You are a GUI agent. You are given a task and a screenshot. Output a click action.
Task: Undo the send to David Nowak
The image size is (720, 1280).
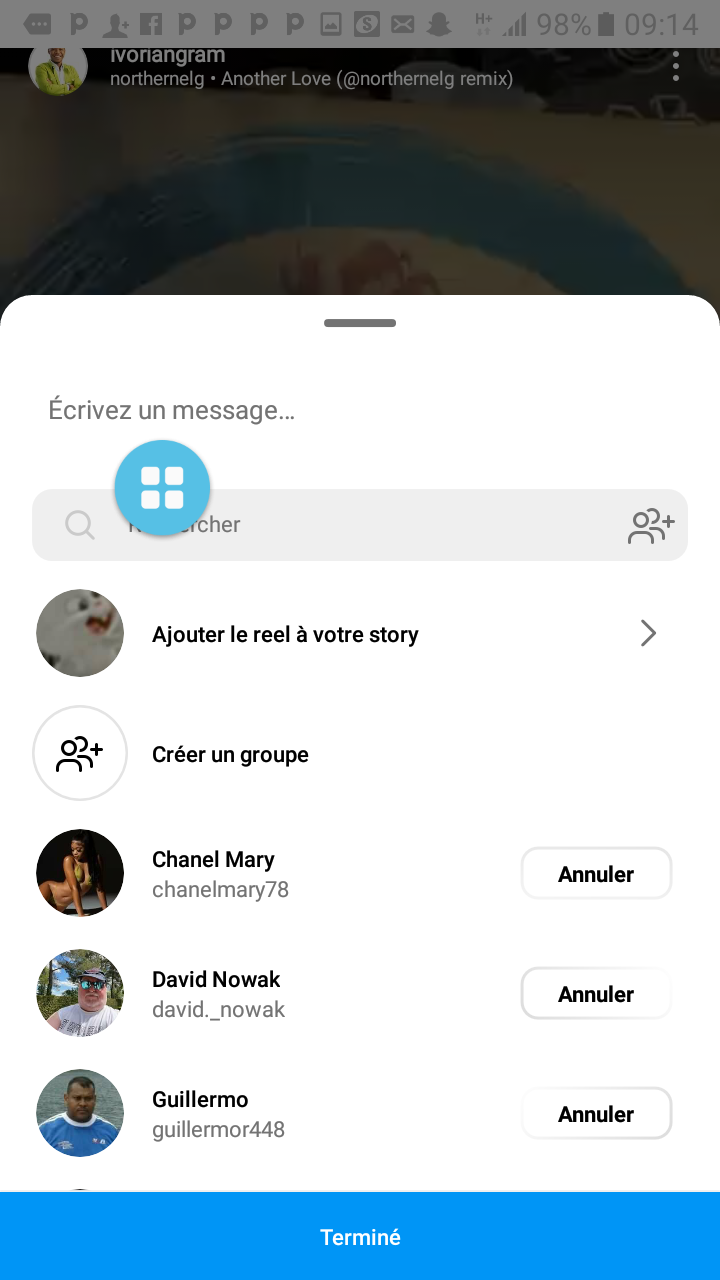pyautogui.click(x=596, y=994)
